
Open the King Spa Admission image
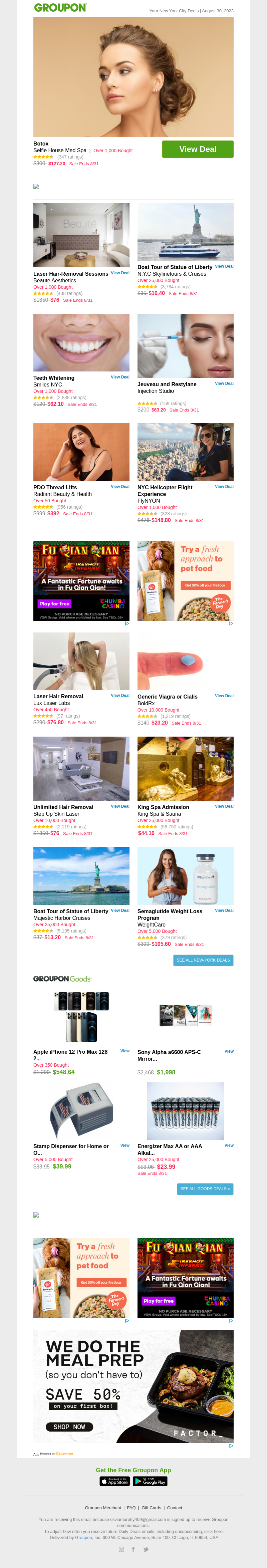point(186,768)
